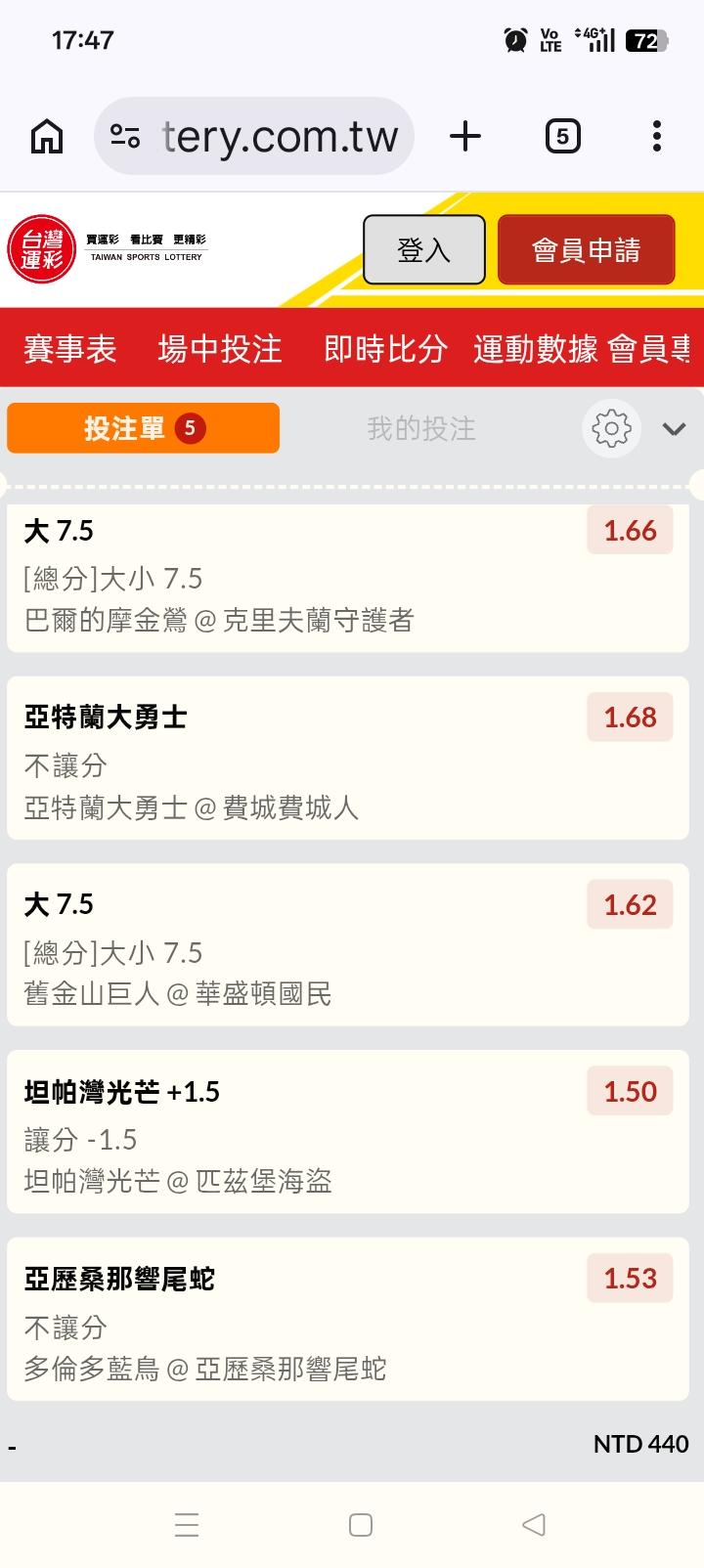704x1568 pixels.
Task: Switch to 我的投注 my bets
Action: coord(420,428)
